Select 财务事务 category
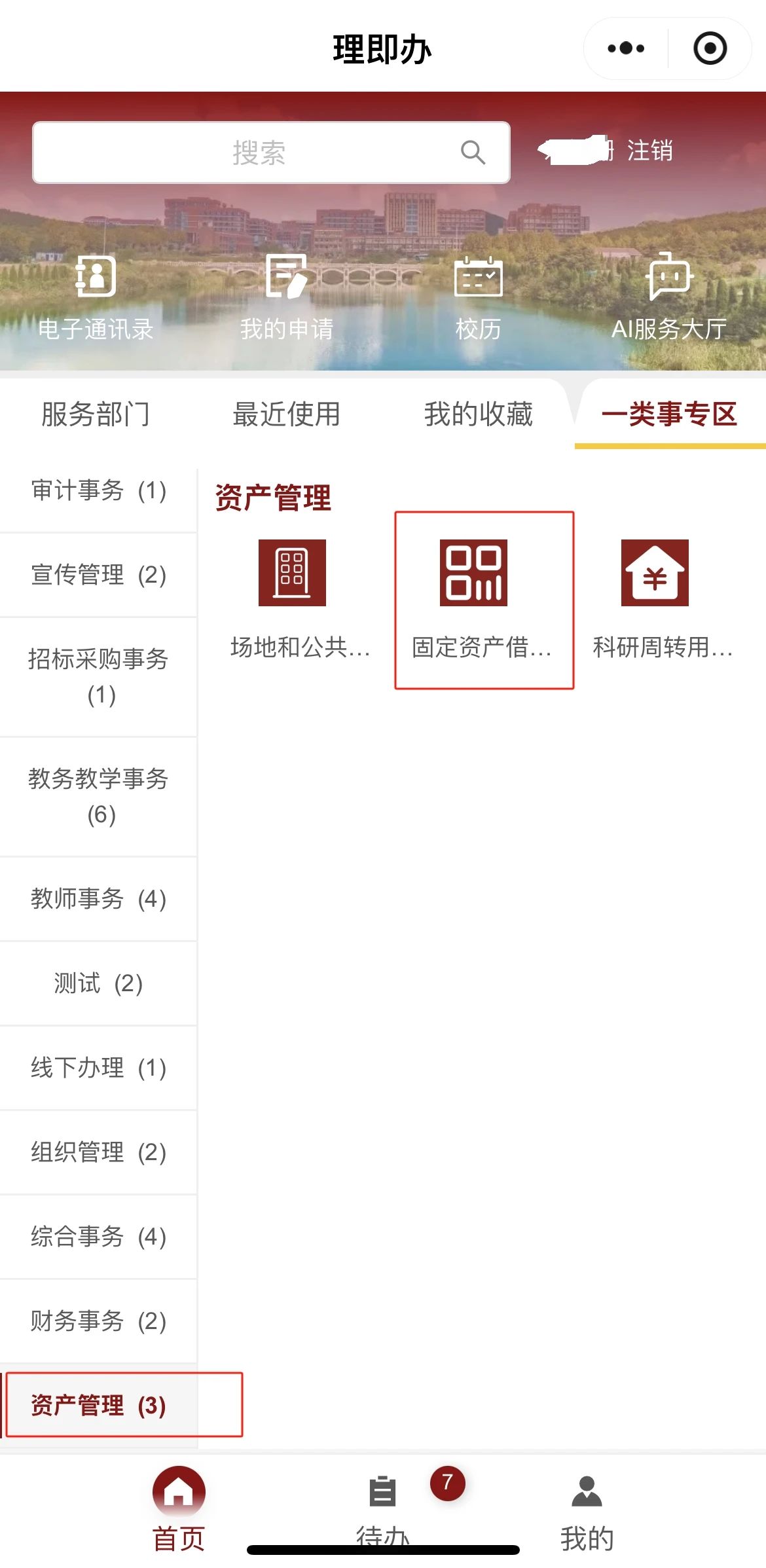Viewport: 766px width, 1568px height. point(98,1321)
